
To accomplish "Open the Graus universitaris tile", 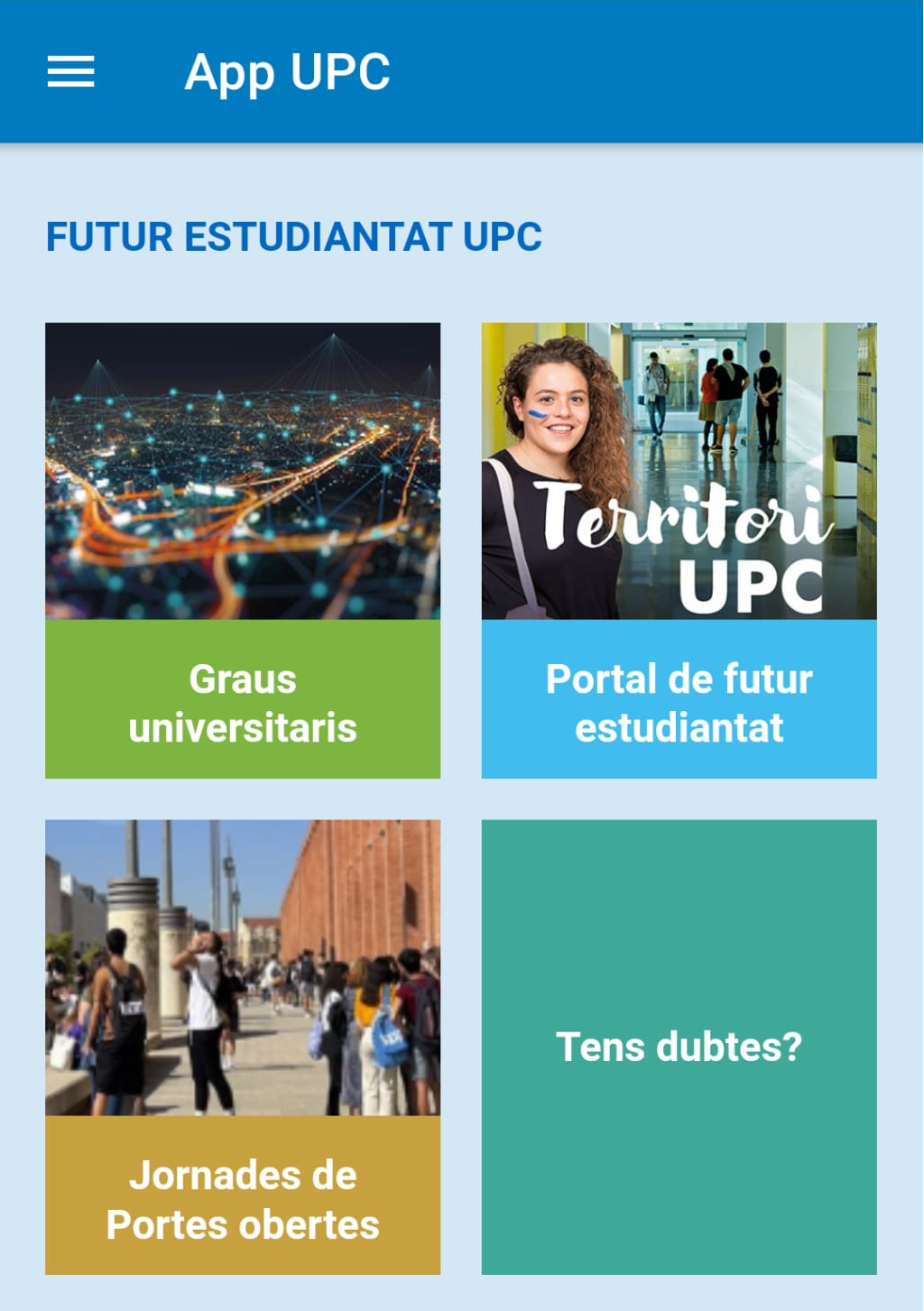I will [243, 550].
